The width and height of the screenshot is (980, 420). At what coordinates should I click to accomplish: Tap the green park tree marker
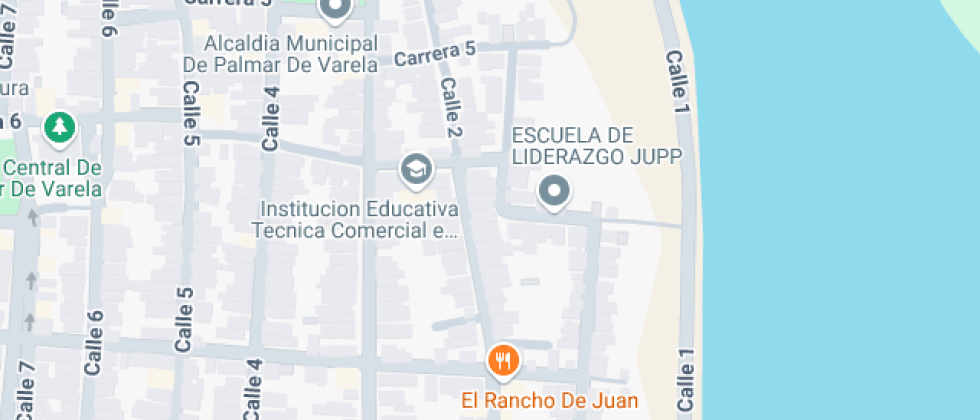(59, 129)
